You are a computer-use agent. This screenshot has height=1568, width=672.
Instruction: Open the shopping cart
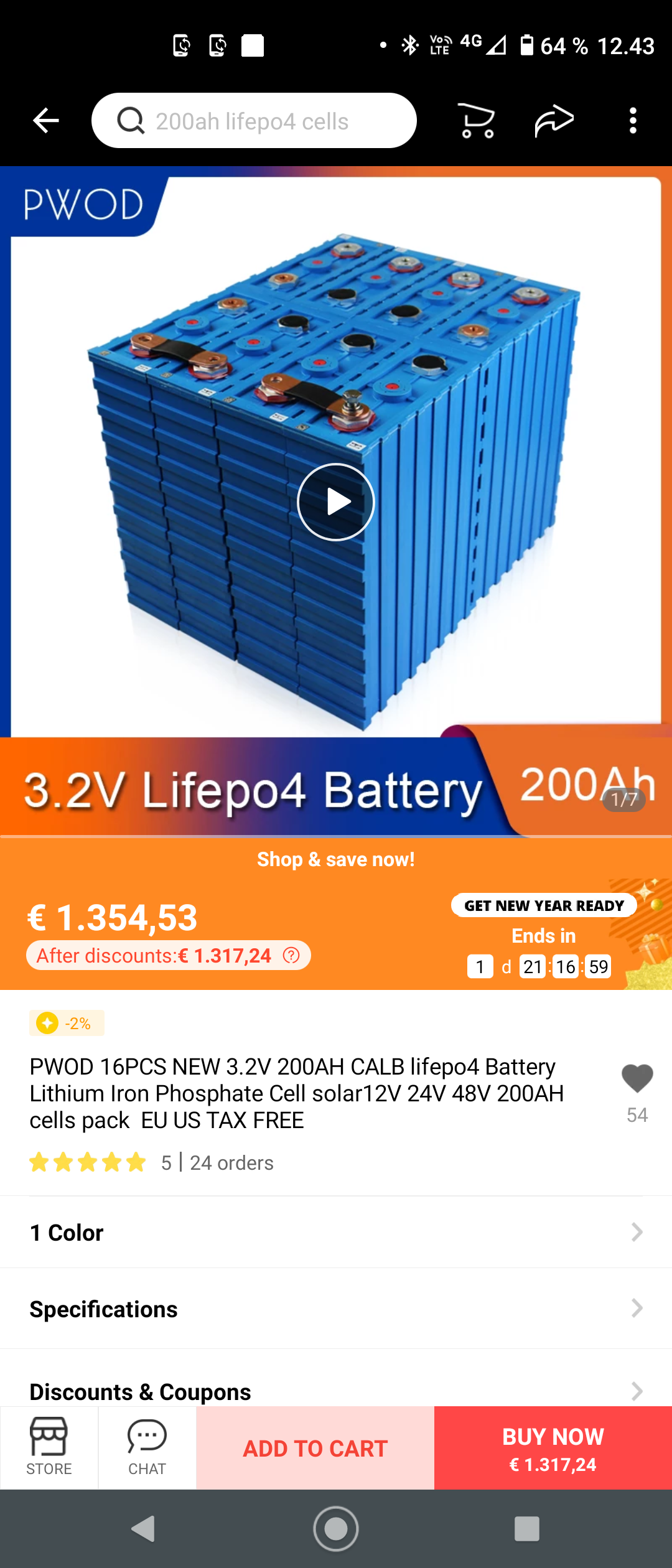(x=477, y=120)
